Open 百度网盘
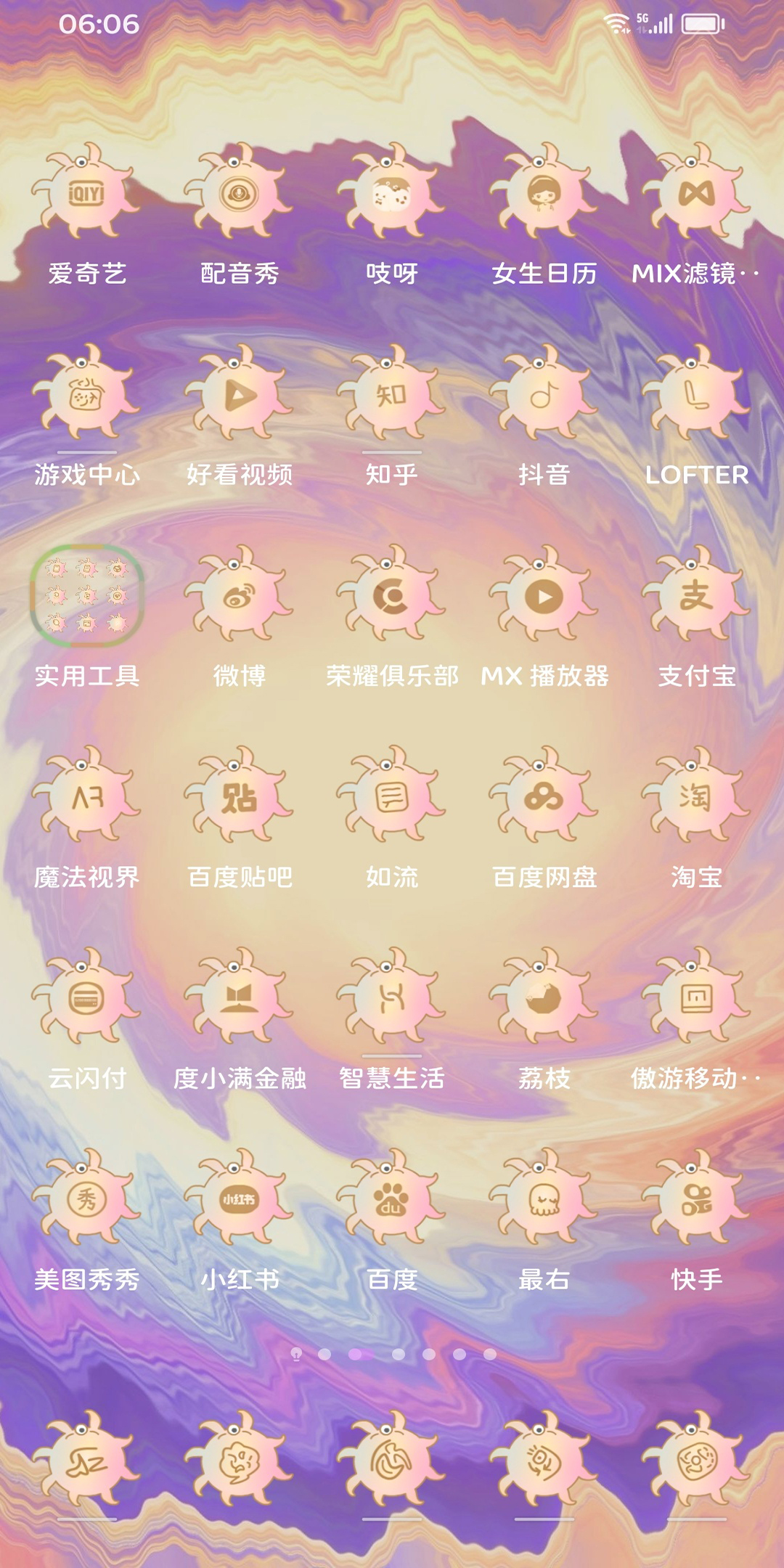Screen dimensions: 784x1568 [x=544, y=798]
